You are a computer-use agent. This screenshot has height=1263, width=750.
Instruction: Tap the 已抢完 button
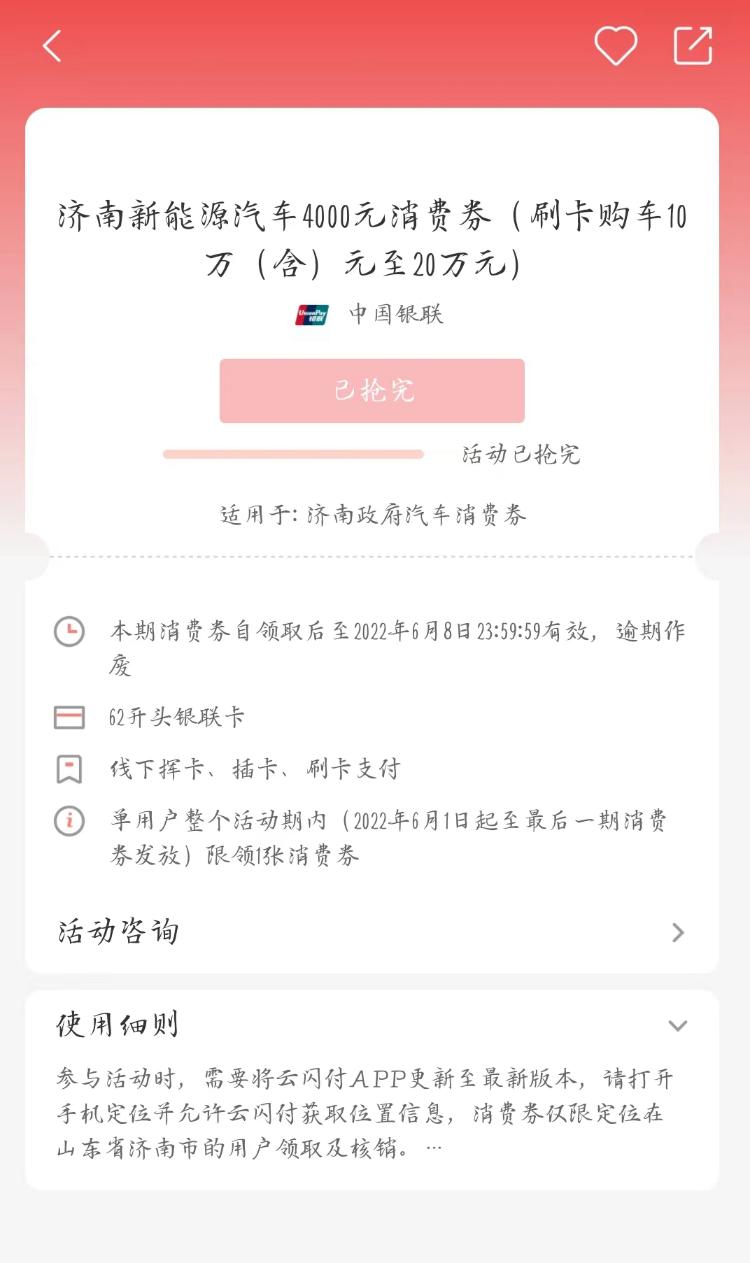click(372, 391)
